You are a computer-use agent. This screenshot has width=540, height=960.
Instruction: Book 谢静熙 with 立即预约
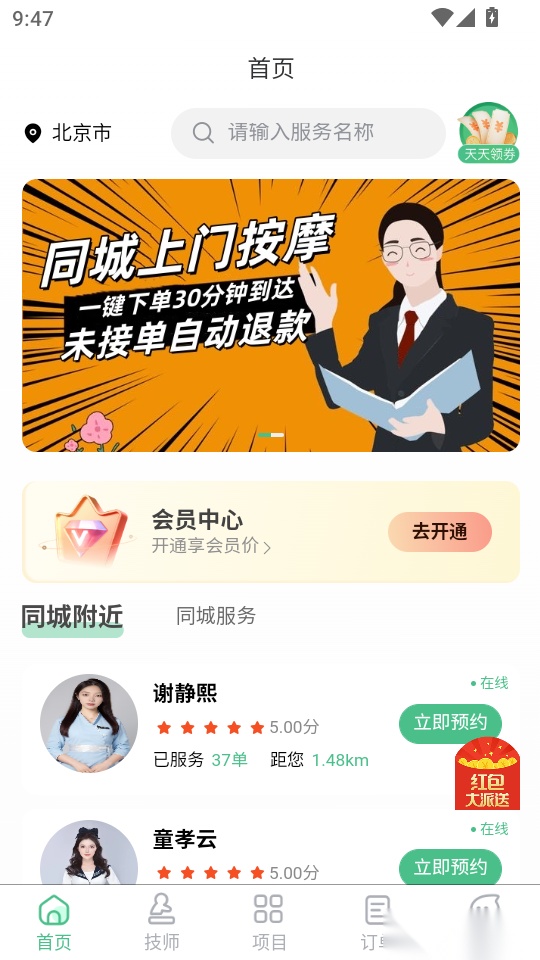(450, 724)
